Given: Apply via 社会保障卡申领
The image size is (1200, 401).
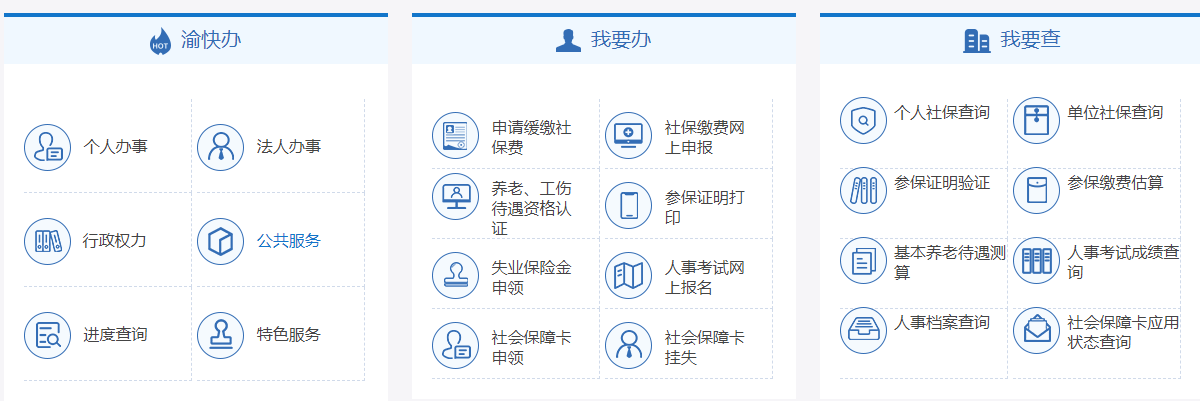Looking at the screenshot, I should tap(531, 348).
